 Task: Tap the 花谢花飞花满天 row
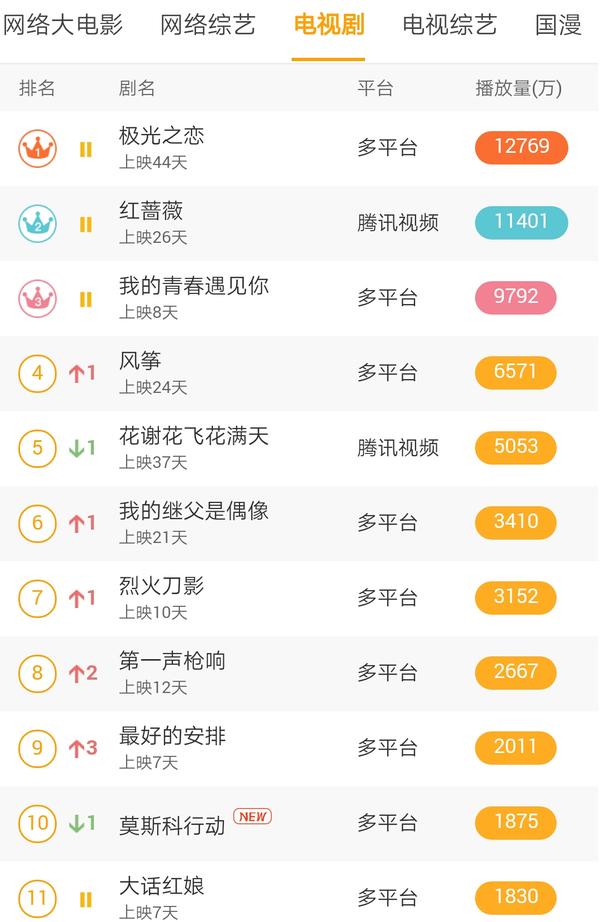point(194,448)
